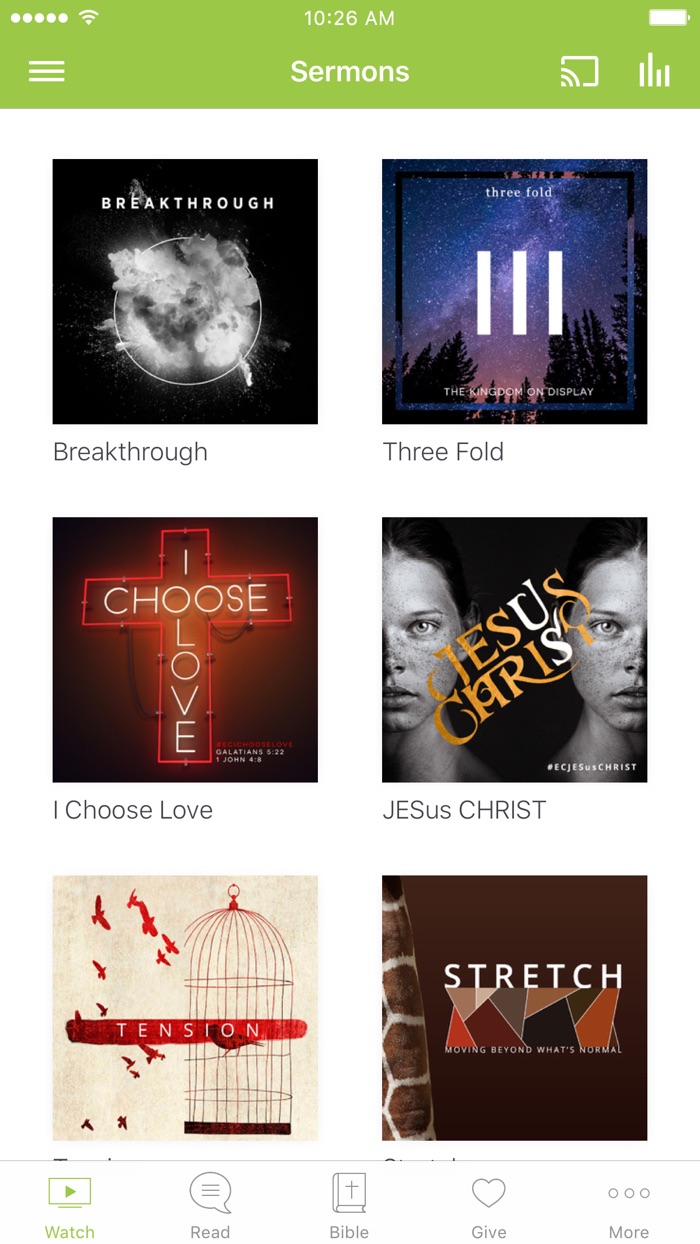The image size is (700, 1244).
Task: Show the More tab
Action: tap(629, 1205)
